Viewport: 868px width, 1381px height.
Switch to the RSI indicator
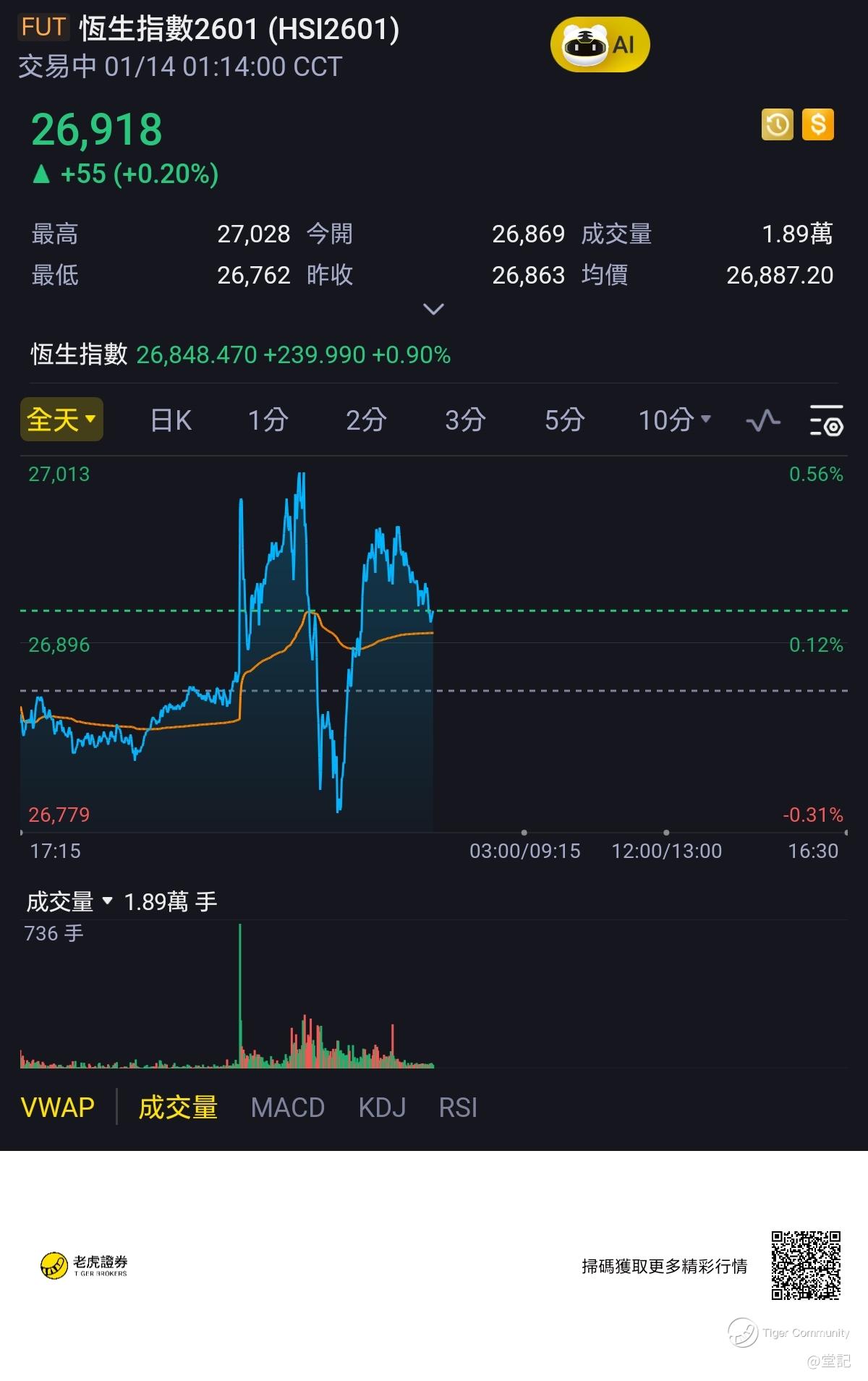click(458, 1108)
